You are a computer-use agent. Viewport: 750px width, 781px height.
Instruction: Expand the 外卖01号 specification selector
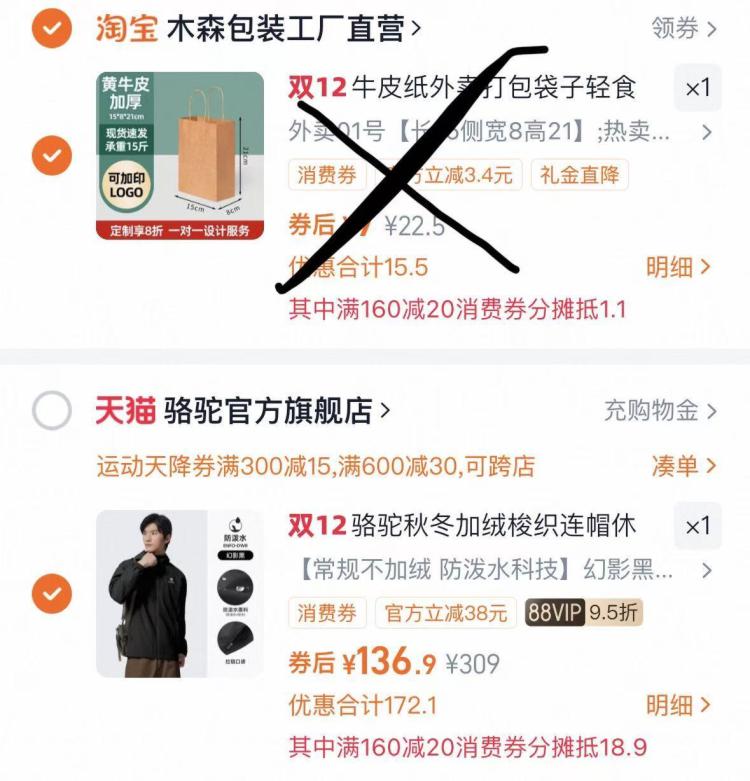[x=500, y=132]
